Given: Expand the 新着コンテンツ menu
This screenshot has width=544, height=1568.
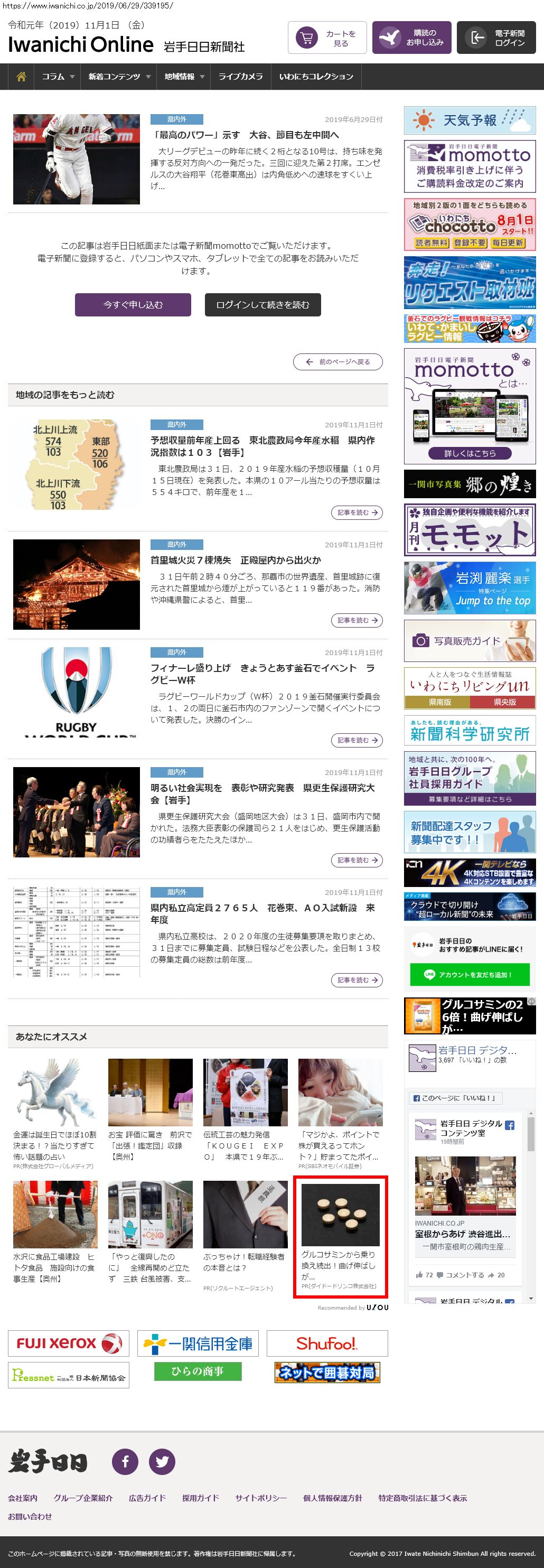Looking at the screenshot, I should [119, 77].
